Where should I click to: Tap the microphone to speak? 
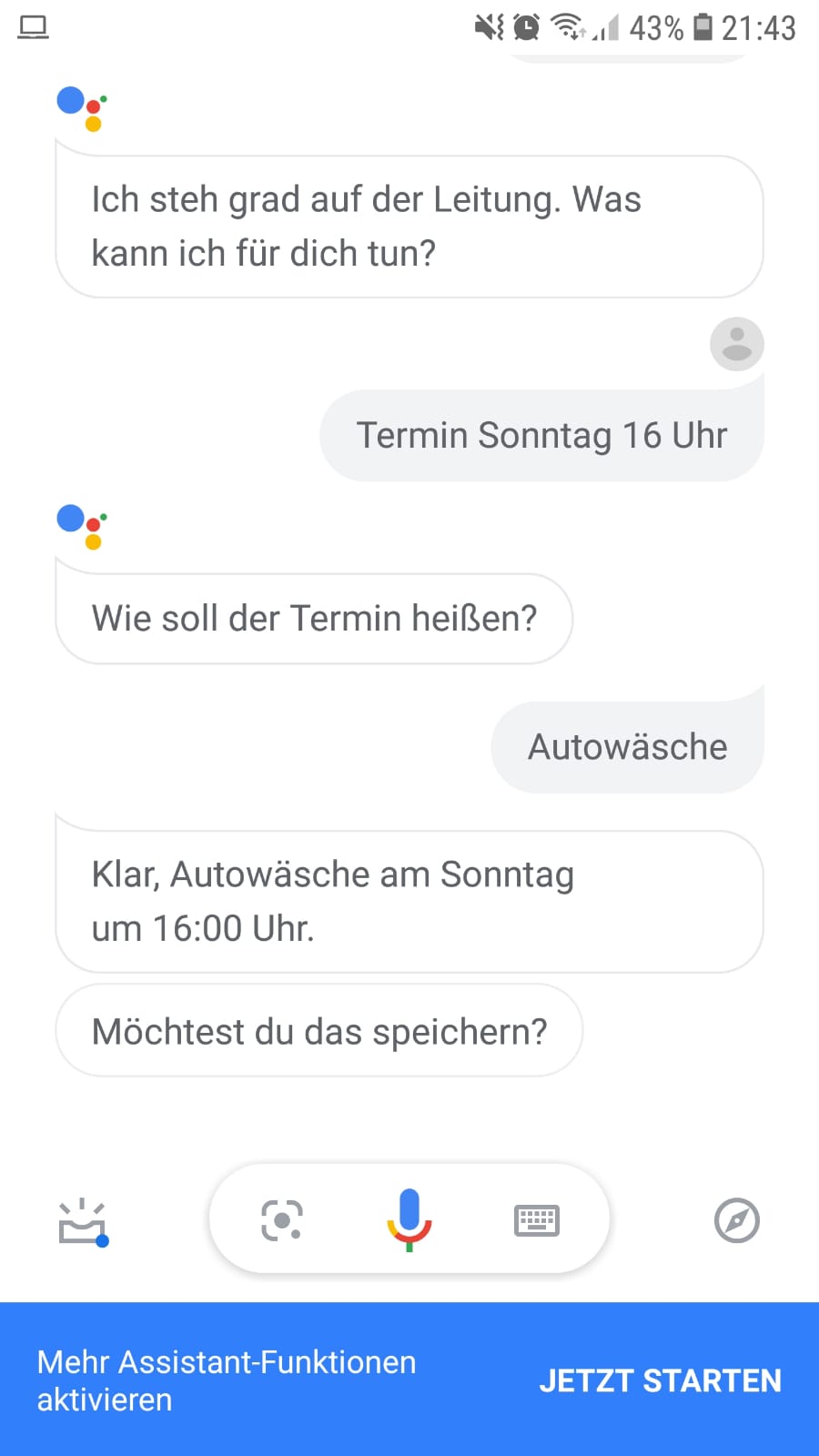click(409, 1219)
